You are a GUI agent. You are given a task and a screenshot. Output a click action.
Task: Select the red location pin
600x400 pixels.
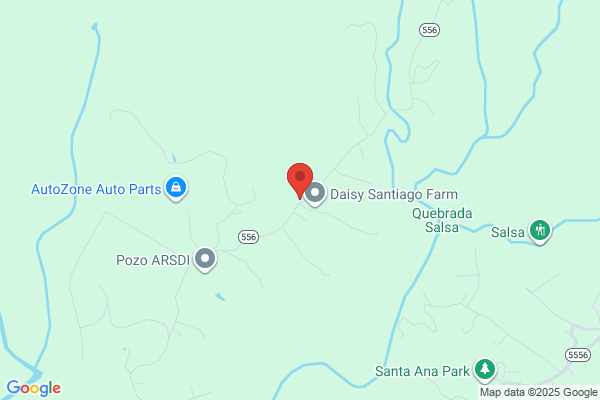click(300, 180)
